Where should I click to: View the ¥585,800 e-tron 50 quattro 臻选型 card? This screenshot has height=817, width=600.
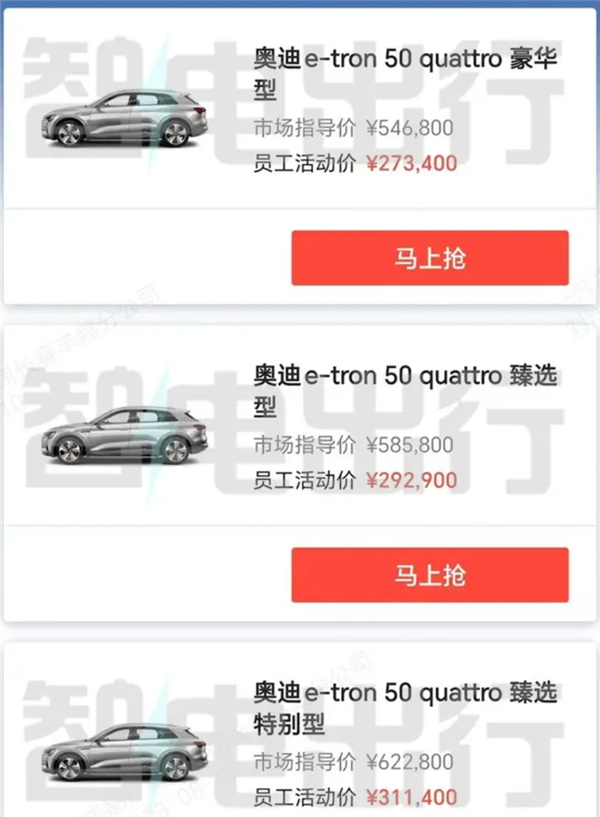point(404,392)
